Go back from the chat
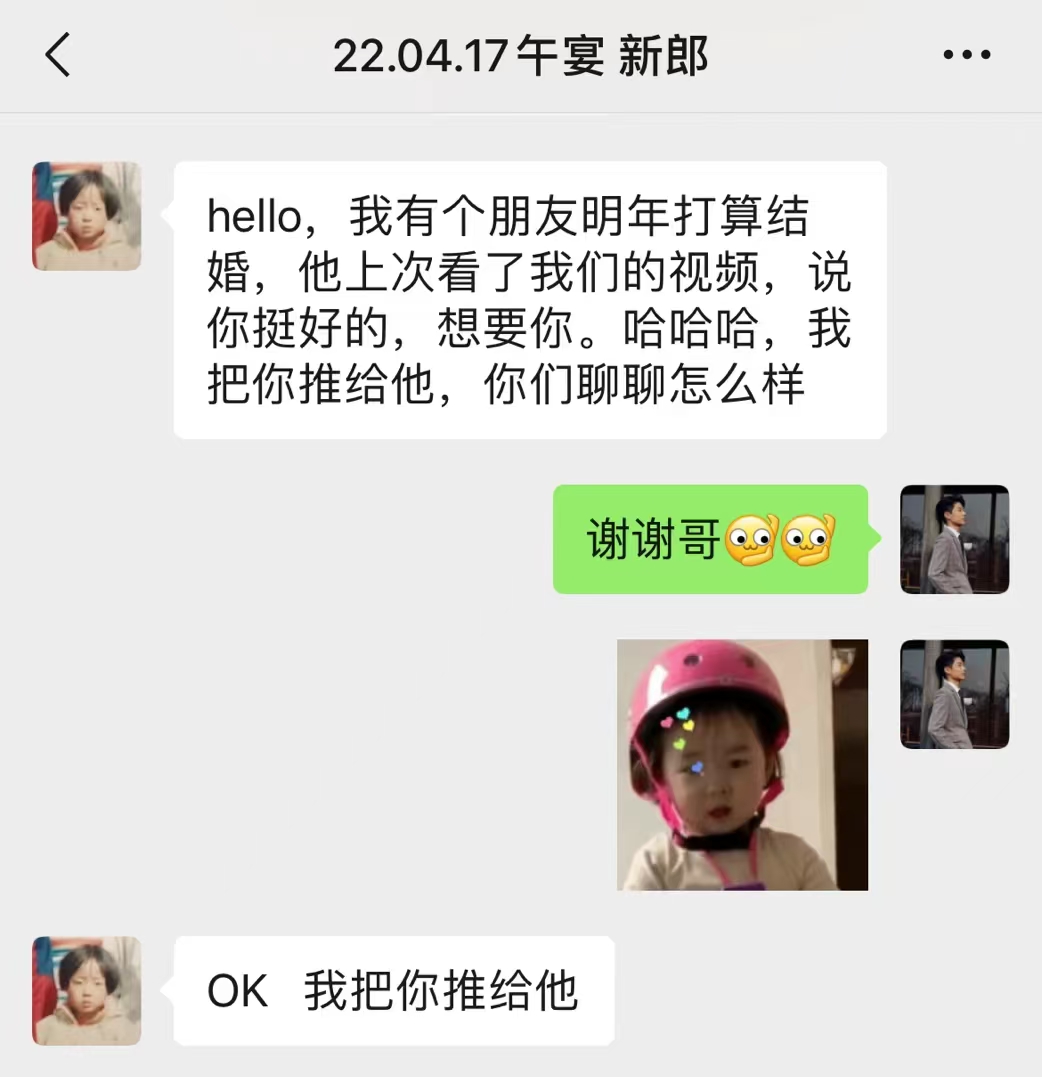 tap(58, 55)
